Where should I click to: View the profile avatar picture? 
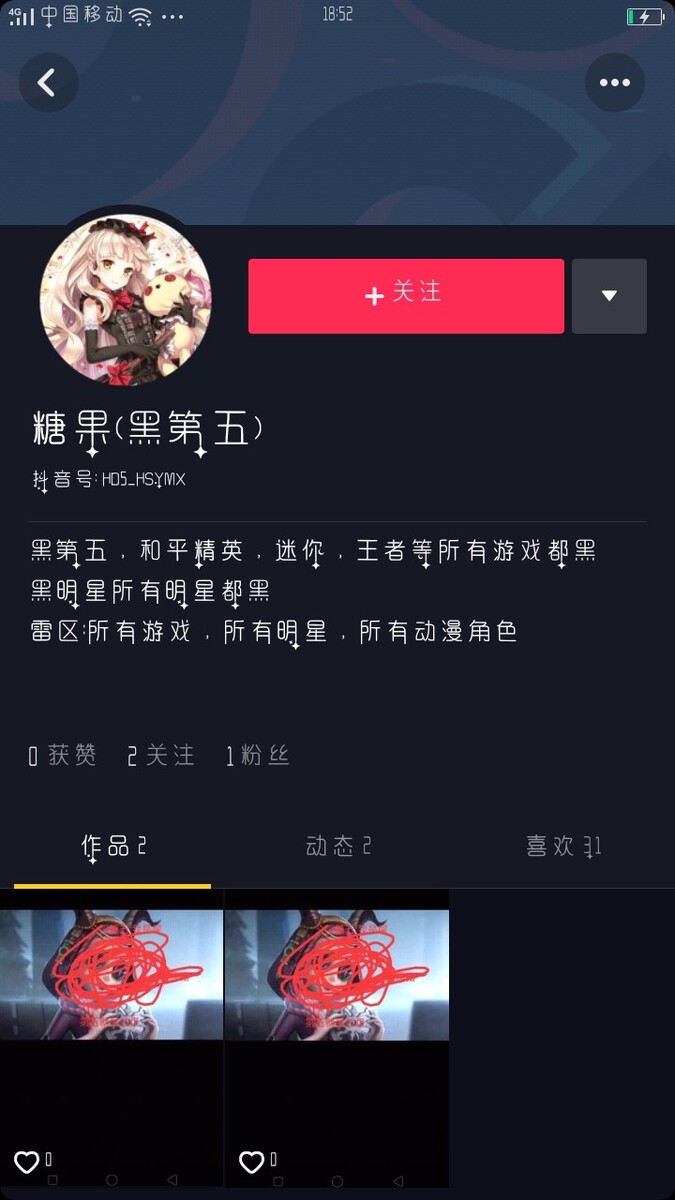(x=125, y=298)
